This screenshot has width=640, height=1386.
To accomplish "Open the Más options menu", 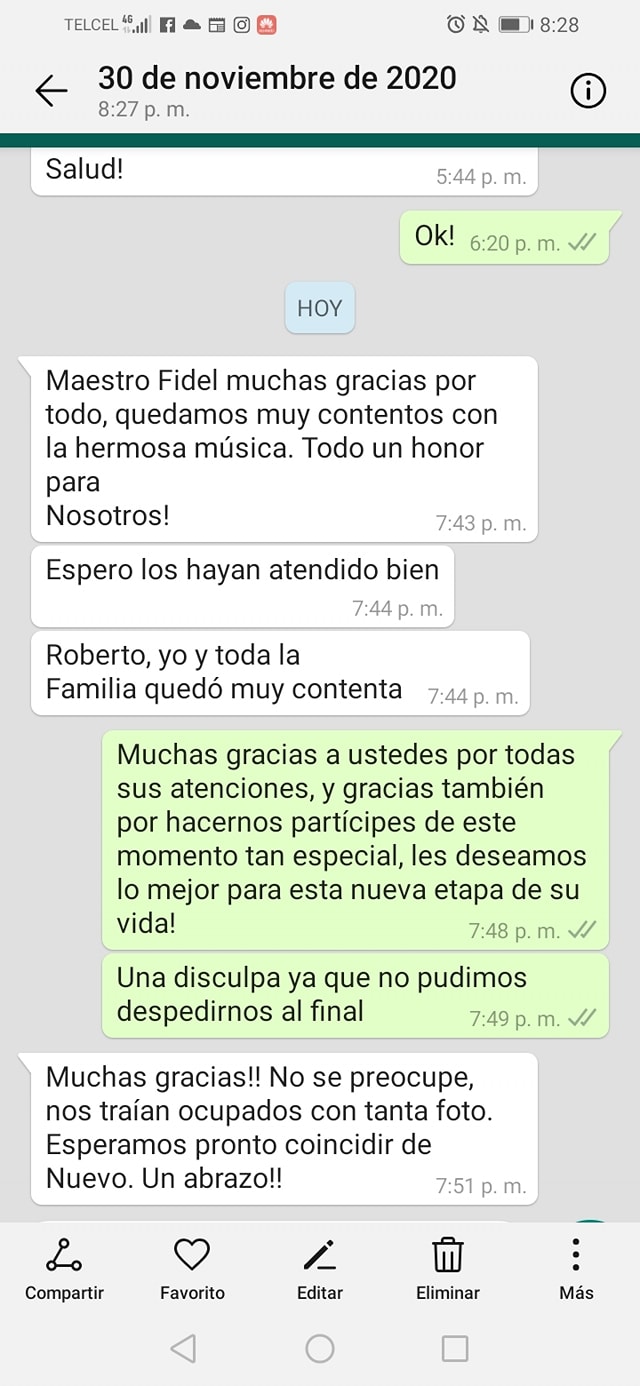I will click(x=576, y=1266).
